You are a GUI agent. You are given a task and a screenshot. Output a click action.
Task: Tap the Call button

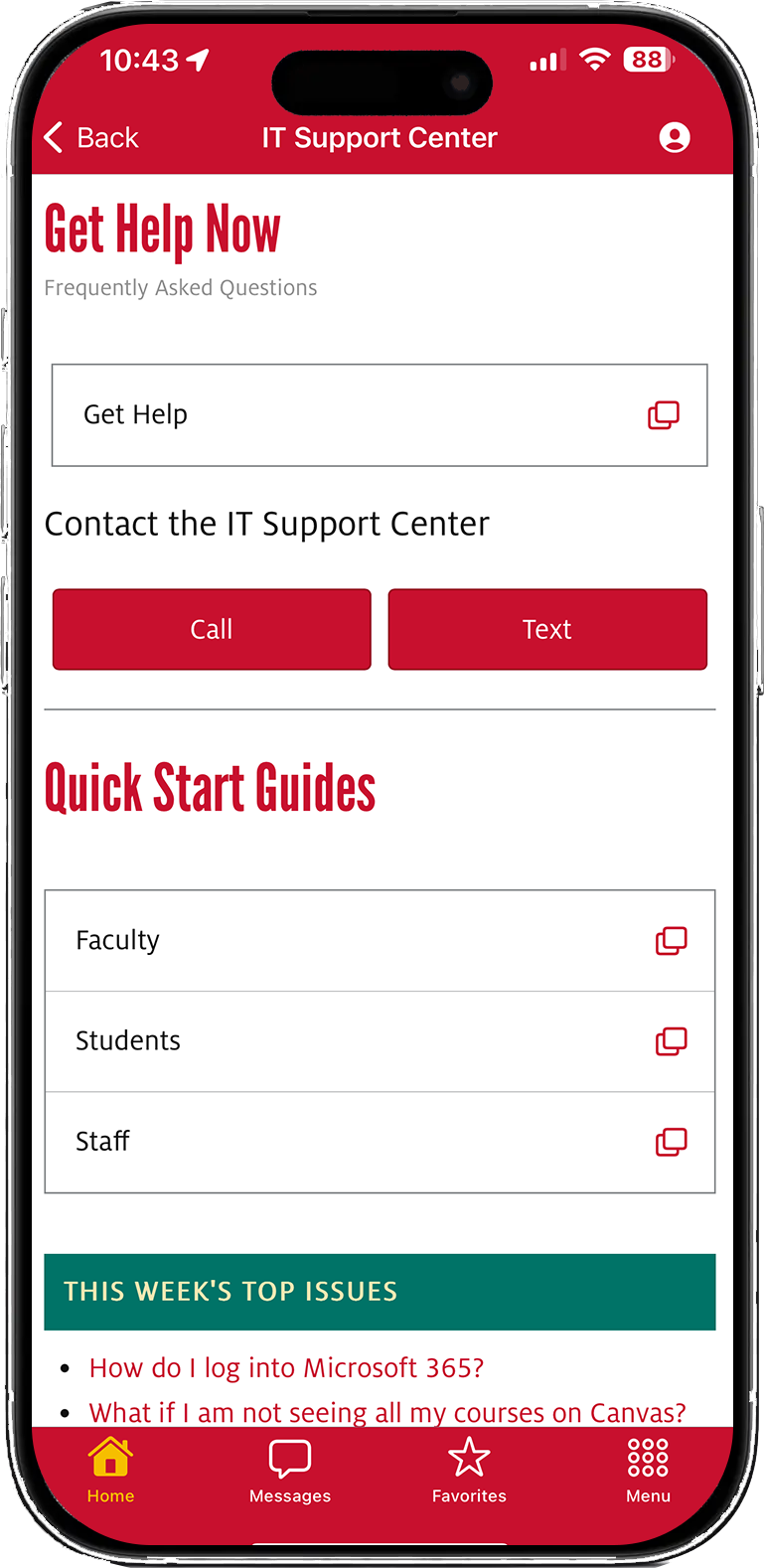click(x=212, y=629)
